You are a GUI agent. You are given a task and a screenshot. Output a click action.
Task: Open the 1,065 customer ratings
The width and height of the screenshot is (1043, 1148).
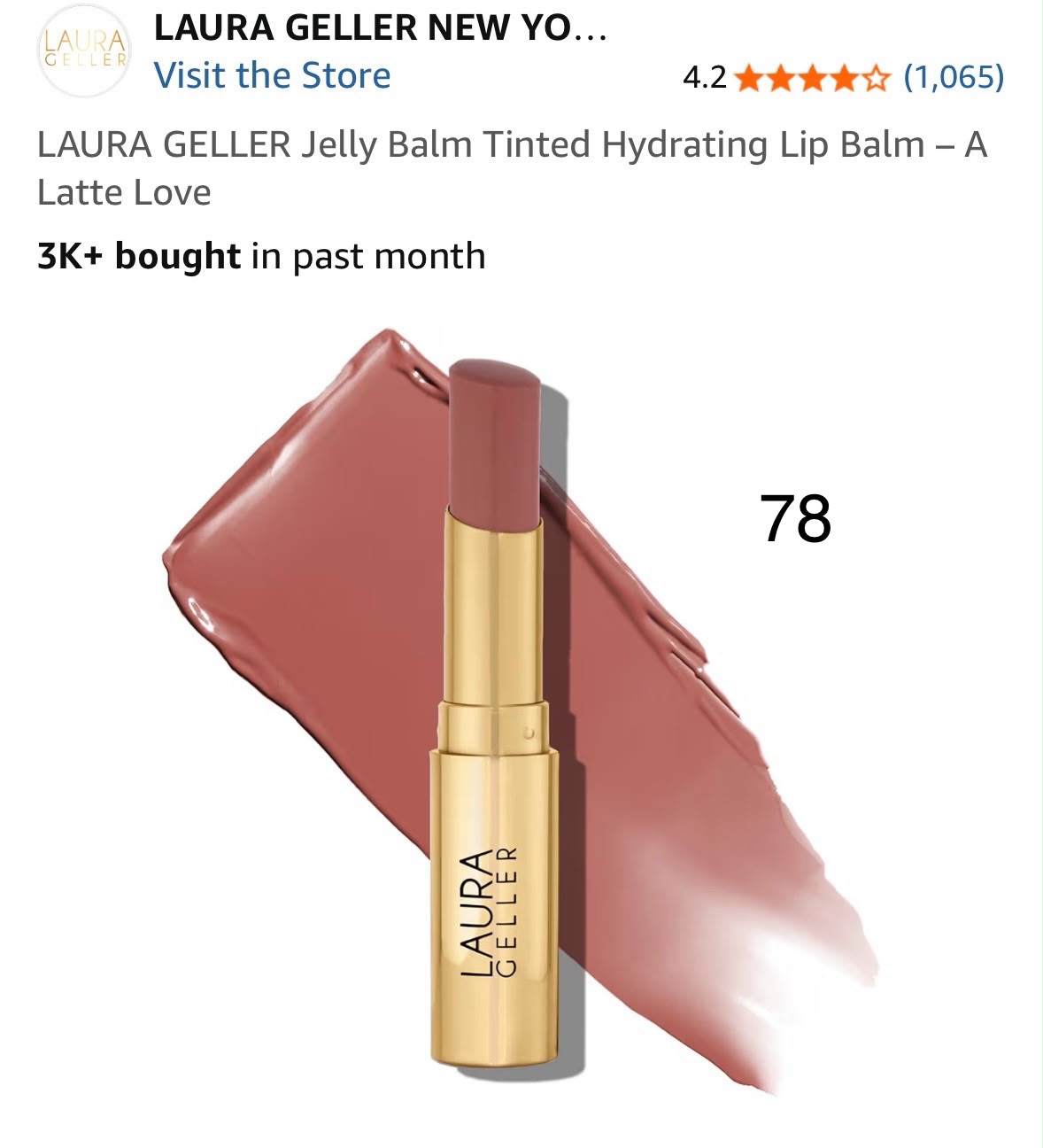(954, 78)
